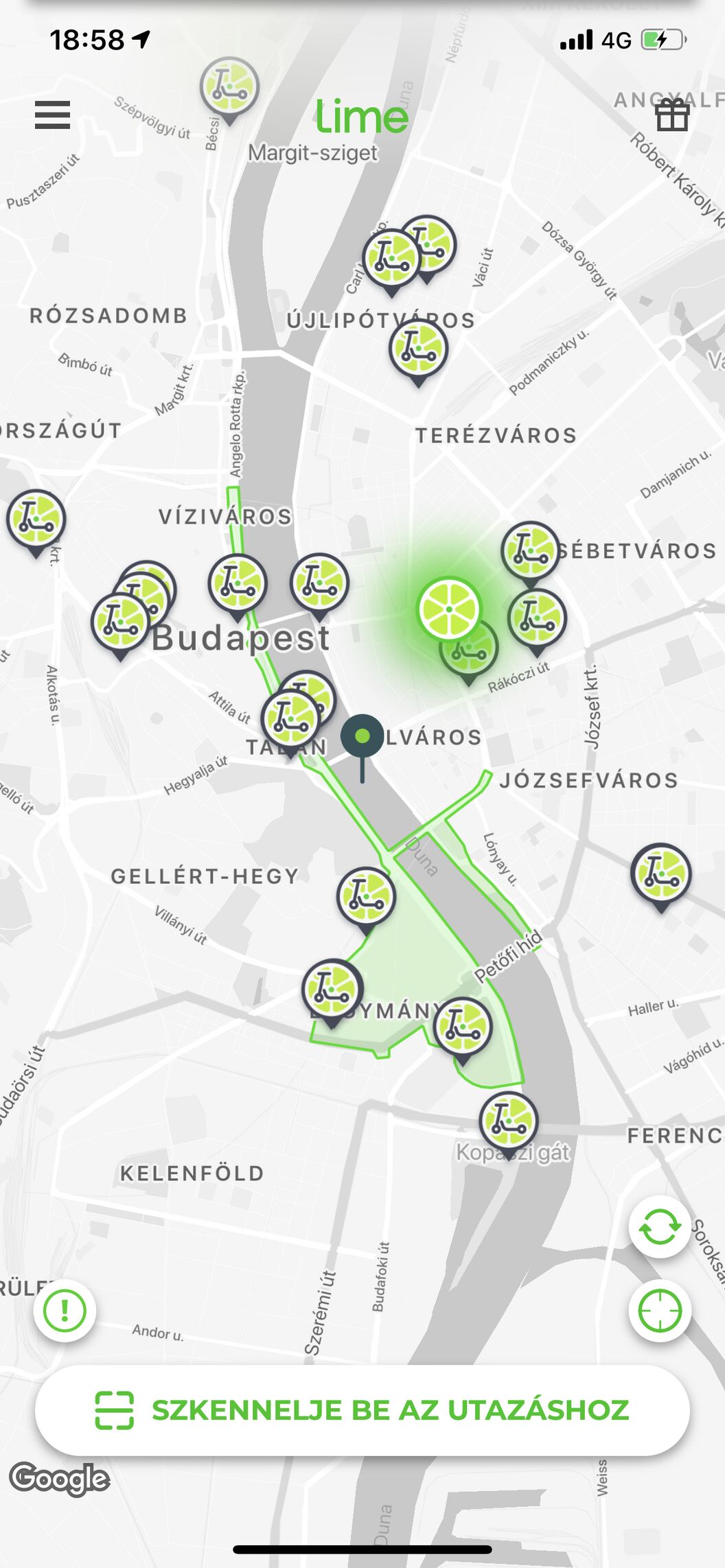The width and height of the screenshot is (725, 1568).
Task: Select the scooter pin below Gellért-hegy label
Action: click(366, 897)
